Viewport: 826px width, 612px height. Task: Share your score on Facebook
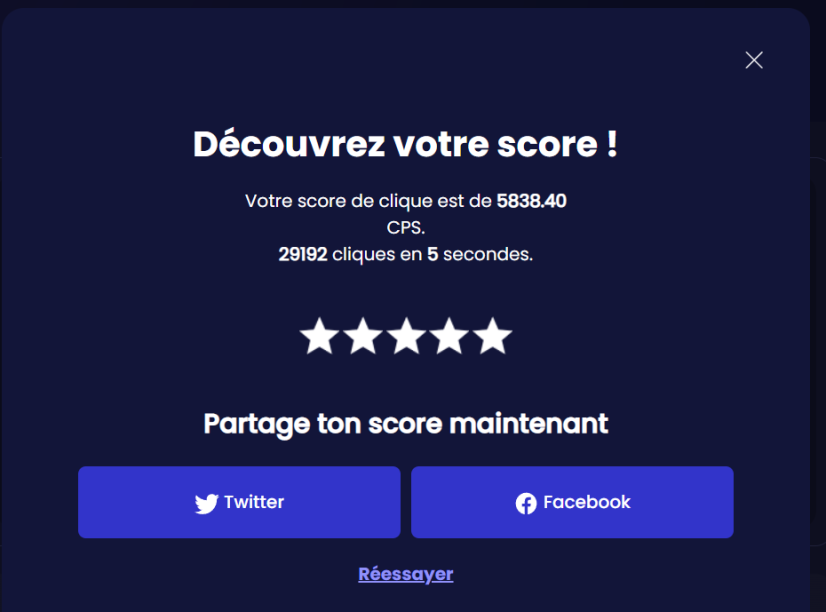pyautogui.click(x=572, y=502)
